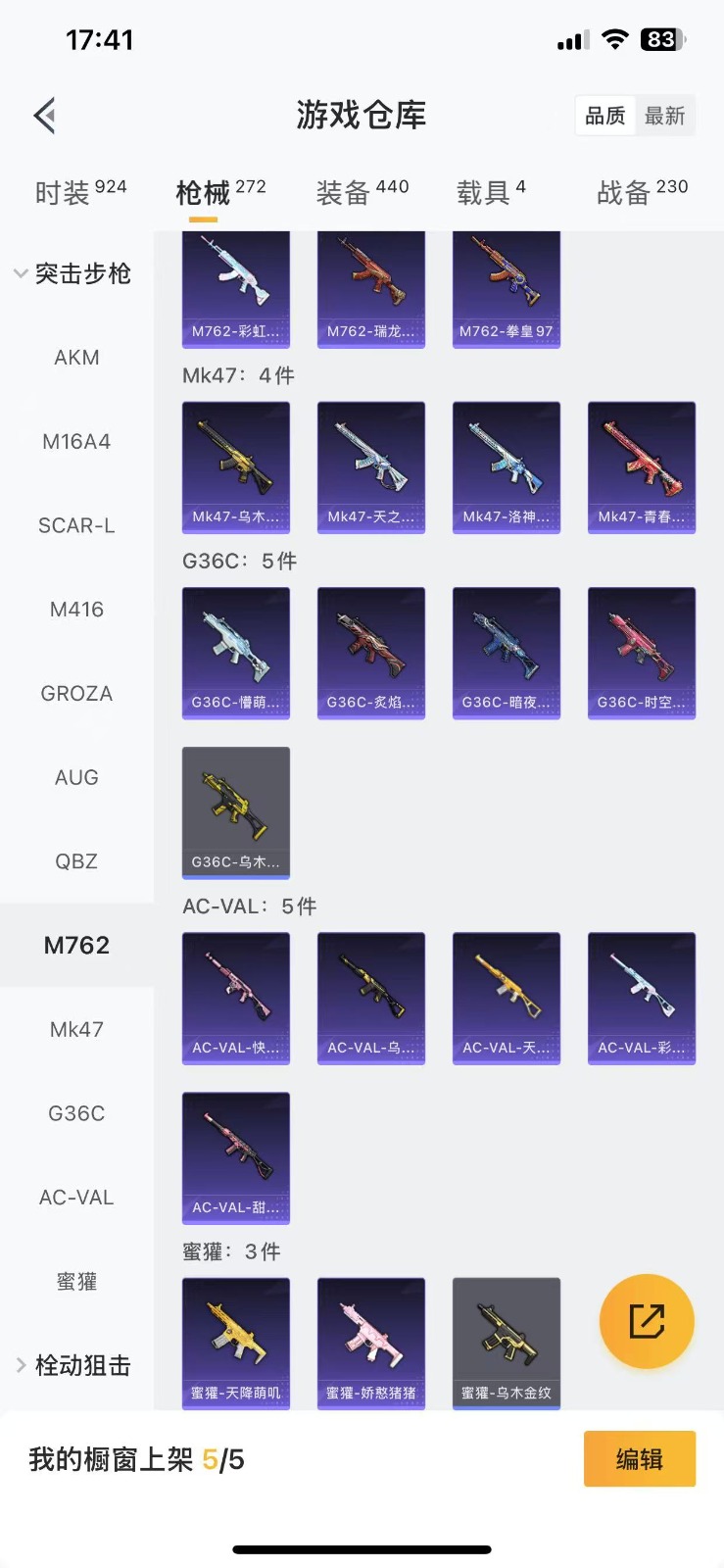Image resolution: width=724 pixels, height=1568 pixels.
Task: Go back using the arrow
Action: pyautogui.click(x=45, y=116)
